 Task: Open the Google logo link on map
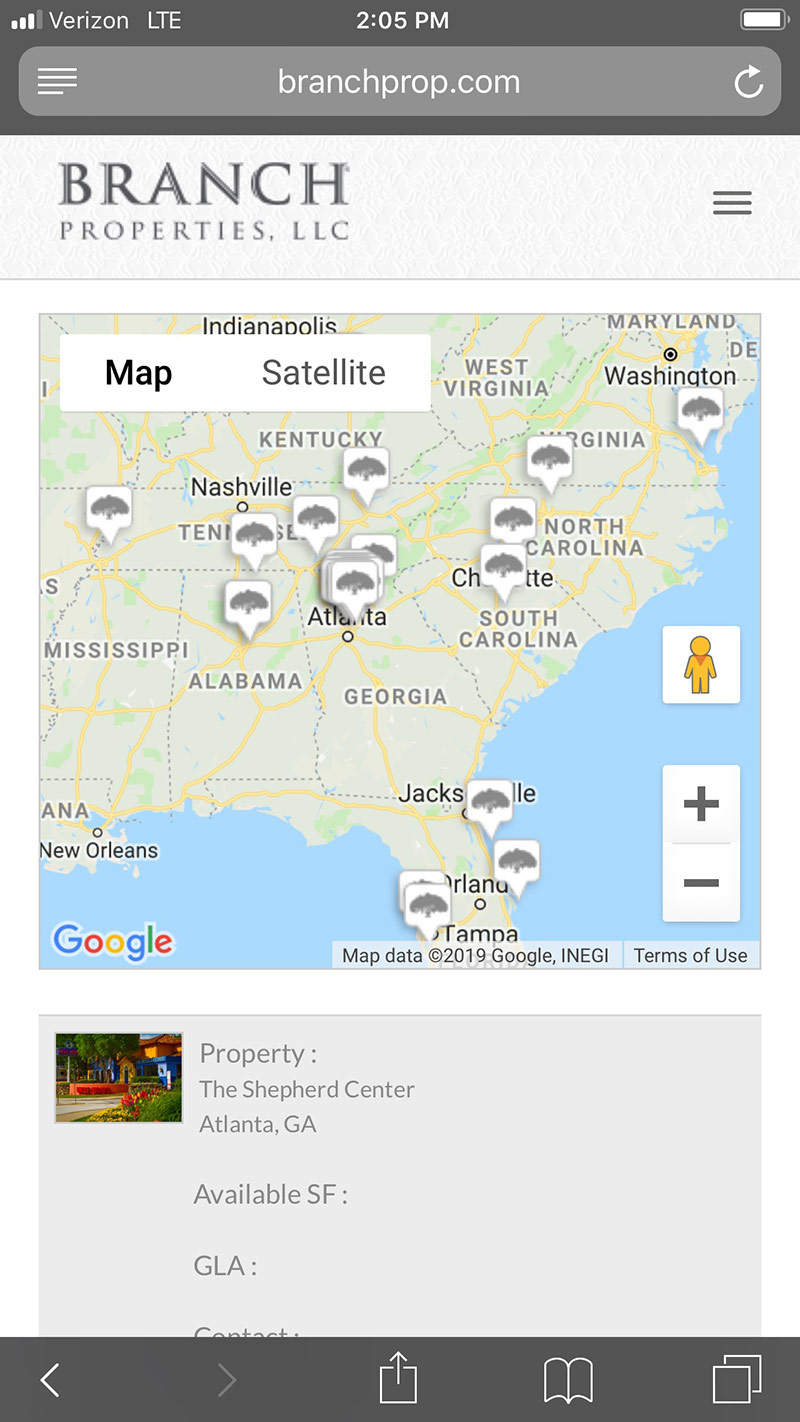click(113, 942)
